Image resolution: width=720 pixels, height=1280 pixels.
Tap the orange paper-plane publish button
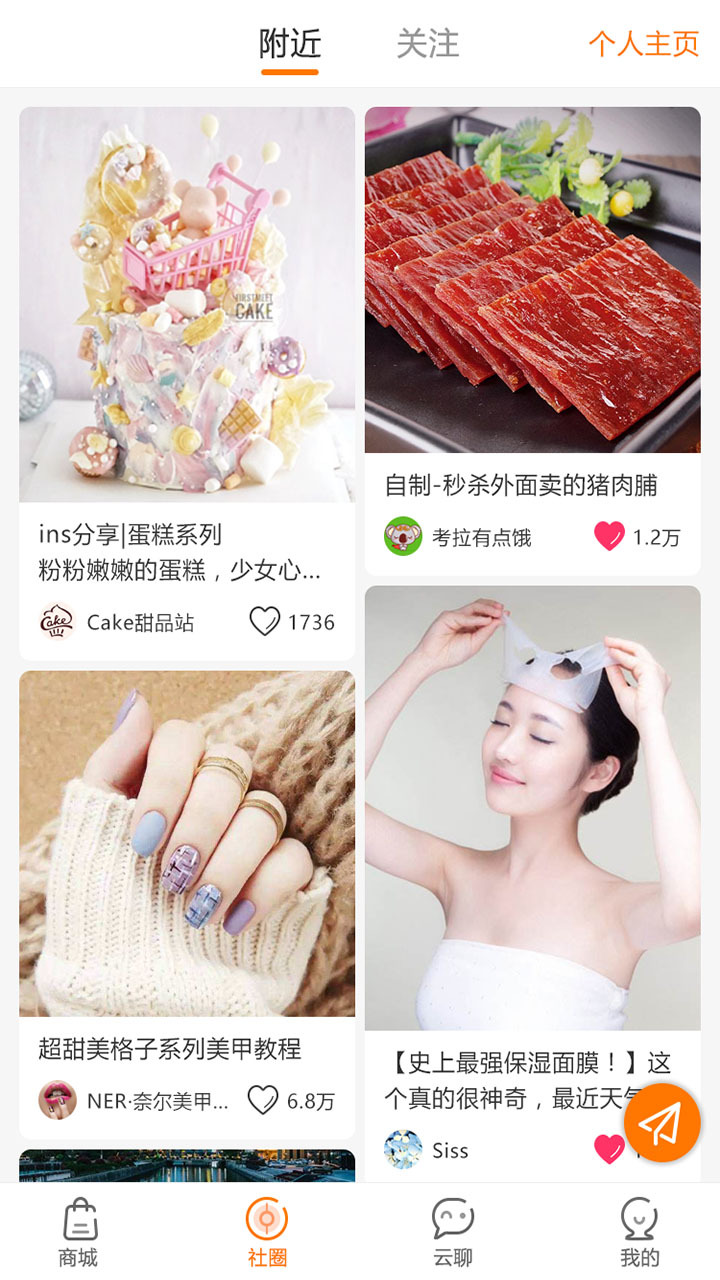pos(662,1123)
